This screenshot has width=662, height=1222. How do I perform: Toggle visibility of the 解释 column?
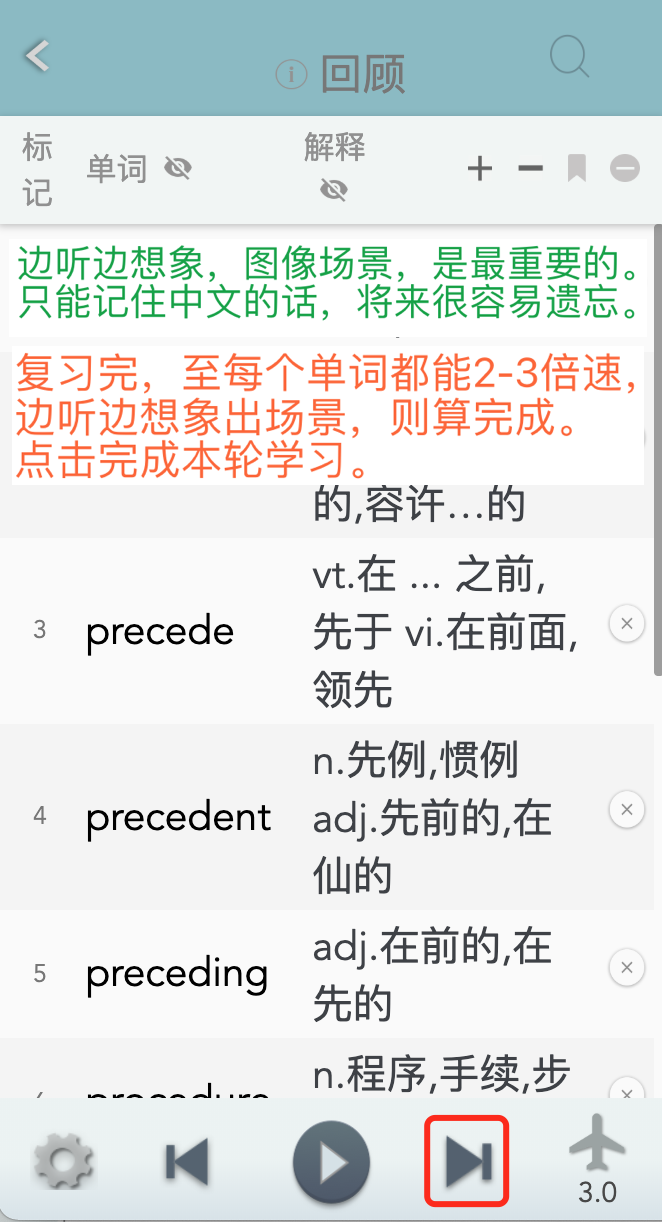point(335,190)
